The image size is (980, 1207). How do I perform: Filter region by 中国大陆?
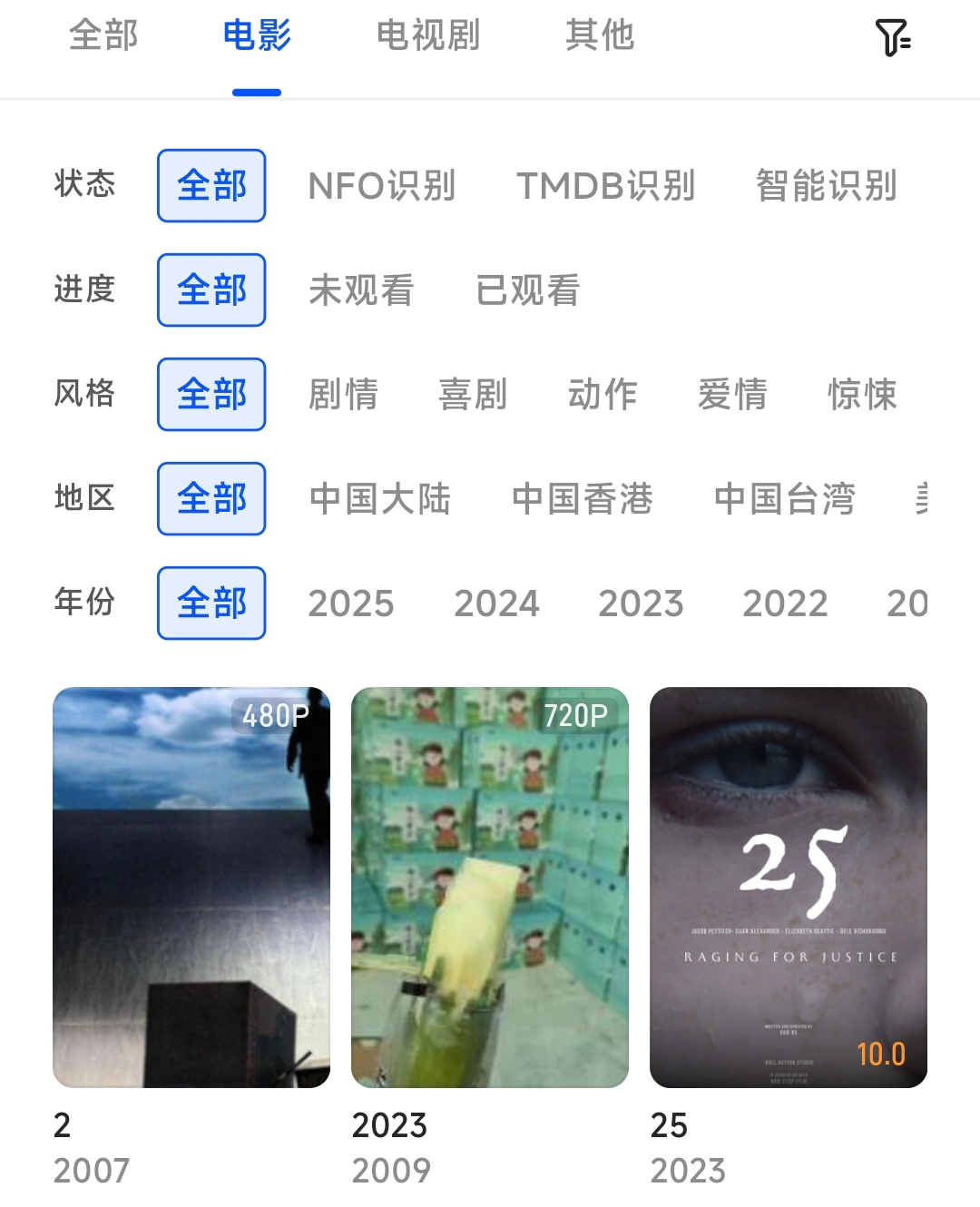tap(380, 499)
